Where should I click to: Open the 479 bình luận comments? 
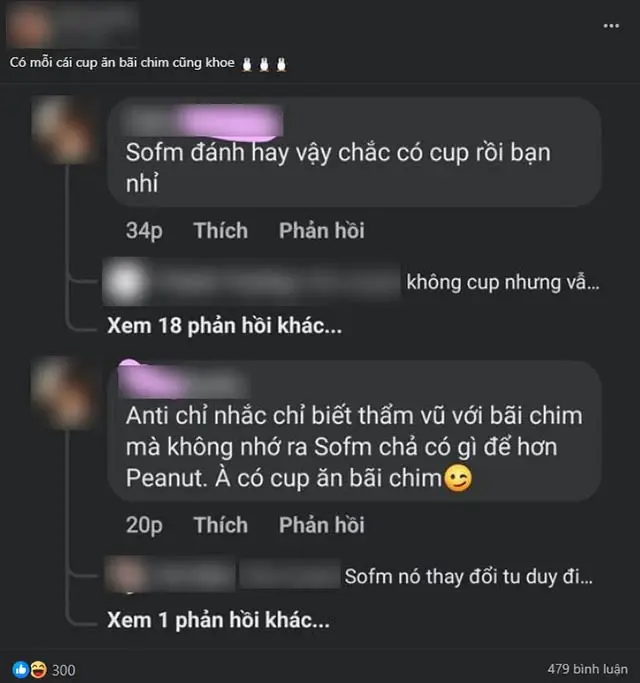[588, 669]
